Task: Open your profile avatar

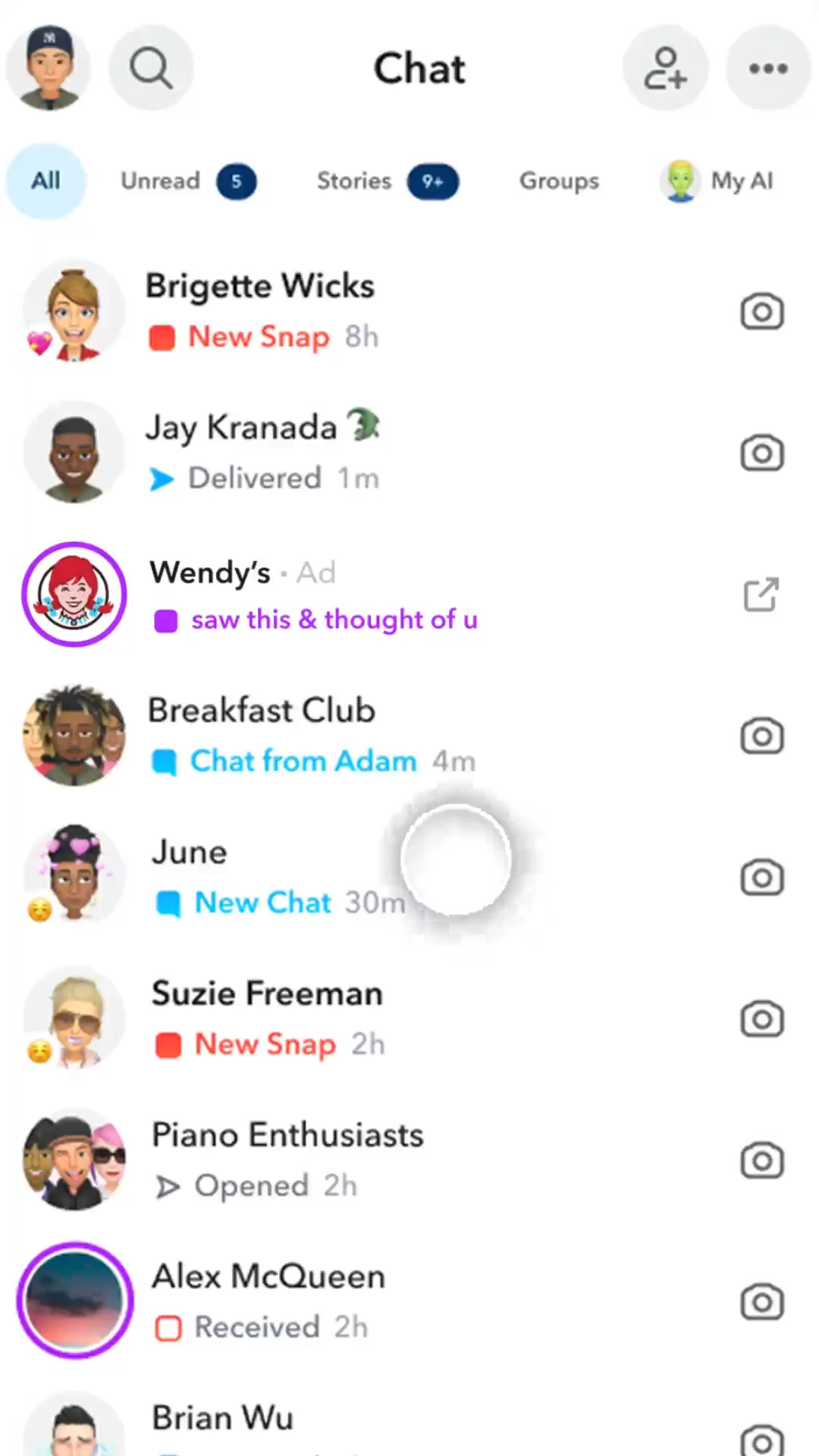Action: pos(49,68)
